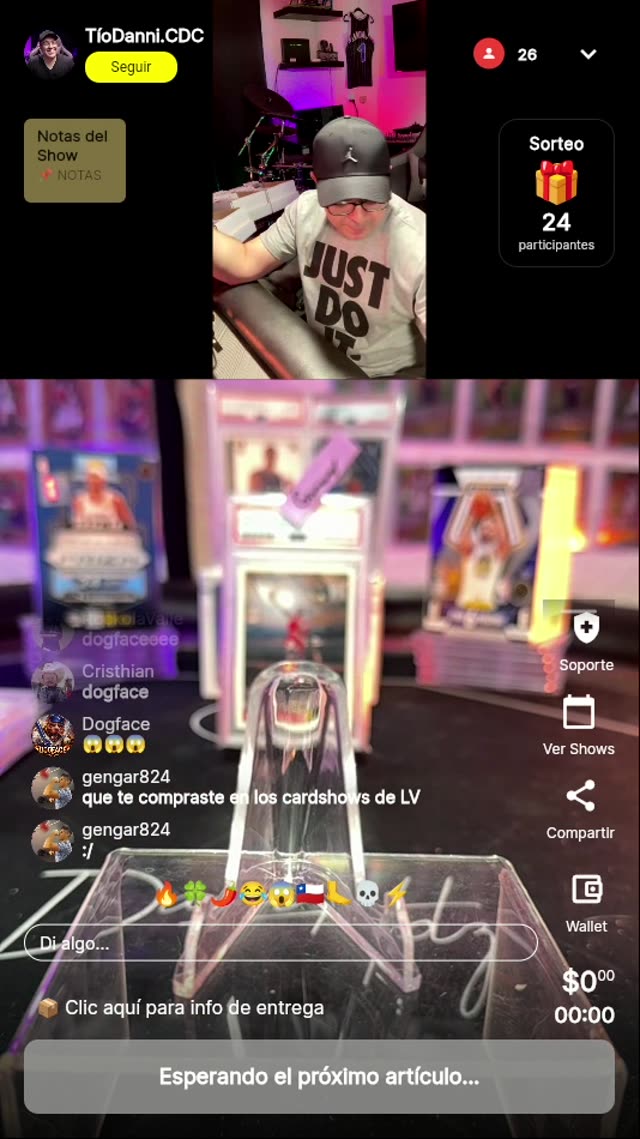The image size is (640, 1139).
Task: Open TíoDanni.CDC profile avatar
Action: point(50,54)
